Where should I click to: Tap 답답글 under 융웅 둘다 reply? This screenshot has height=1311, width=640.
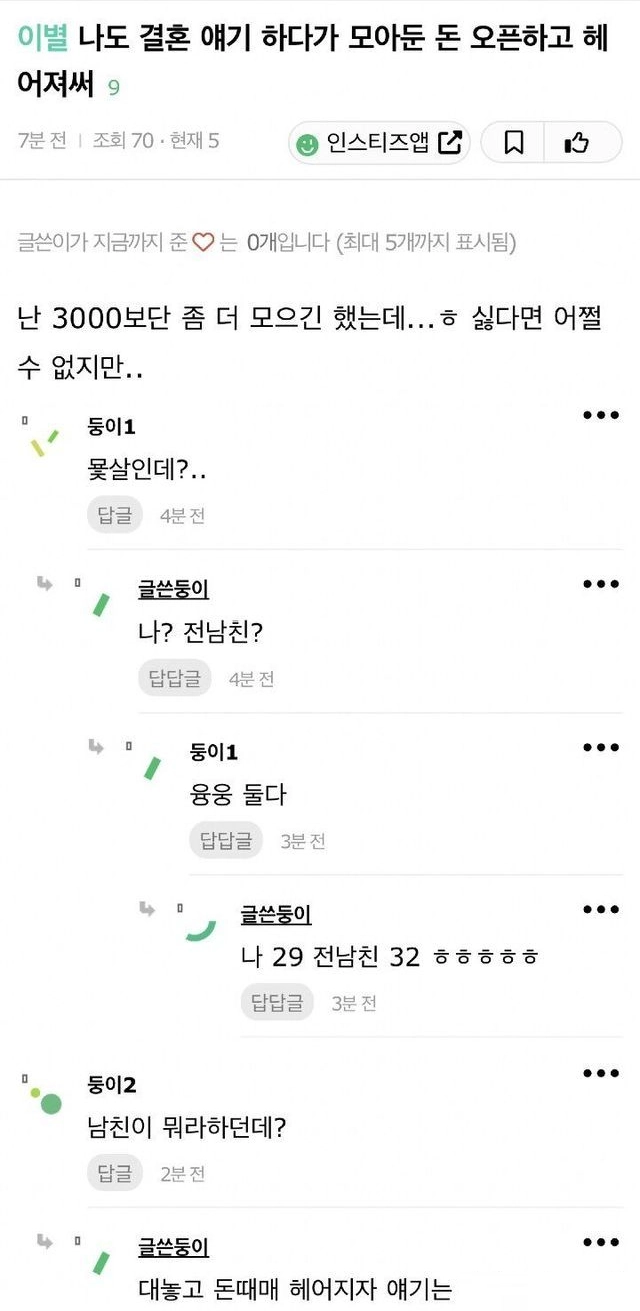(226, 841)
